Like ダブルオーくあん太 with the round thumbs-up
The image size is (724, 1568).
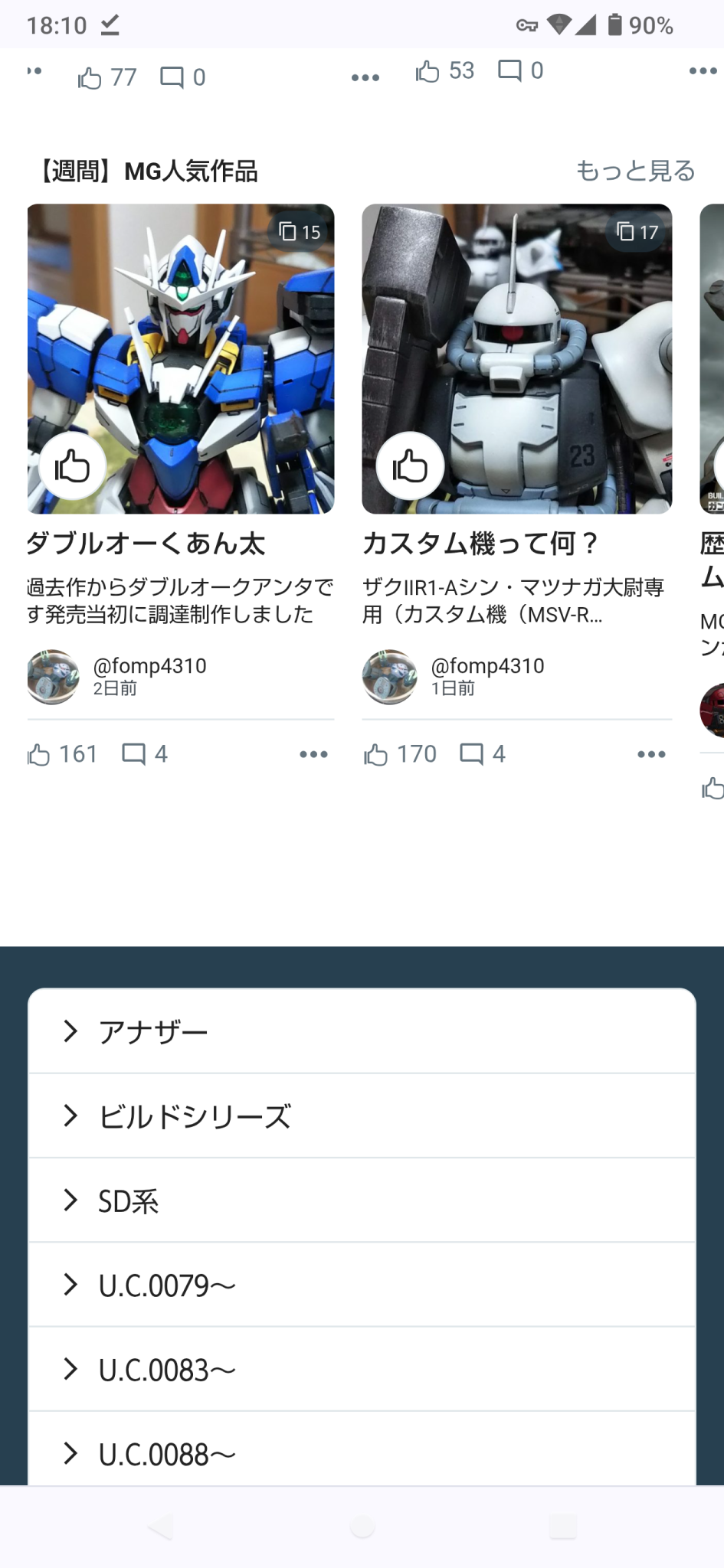point(73,466)
